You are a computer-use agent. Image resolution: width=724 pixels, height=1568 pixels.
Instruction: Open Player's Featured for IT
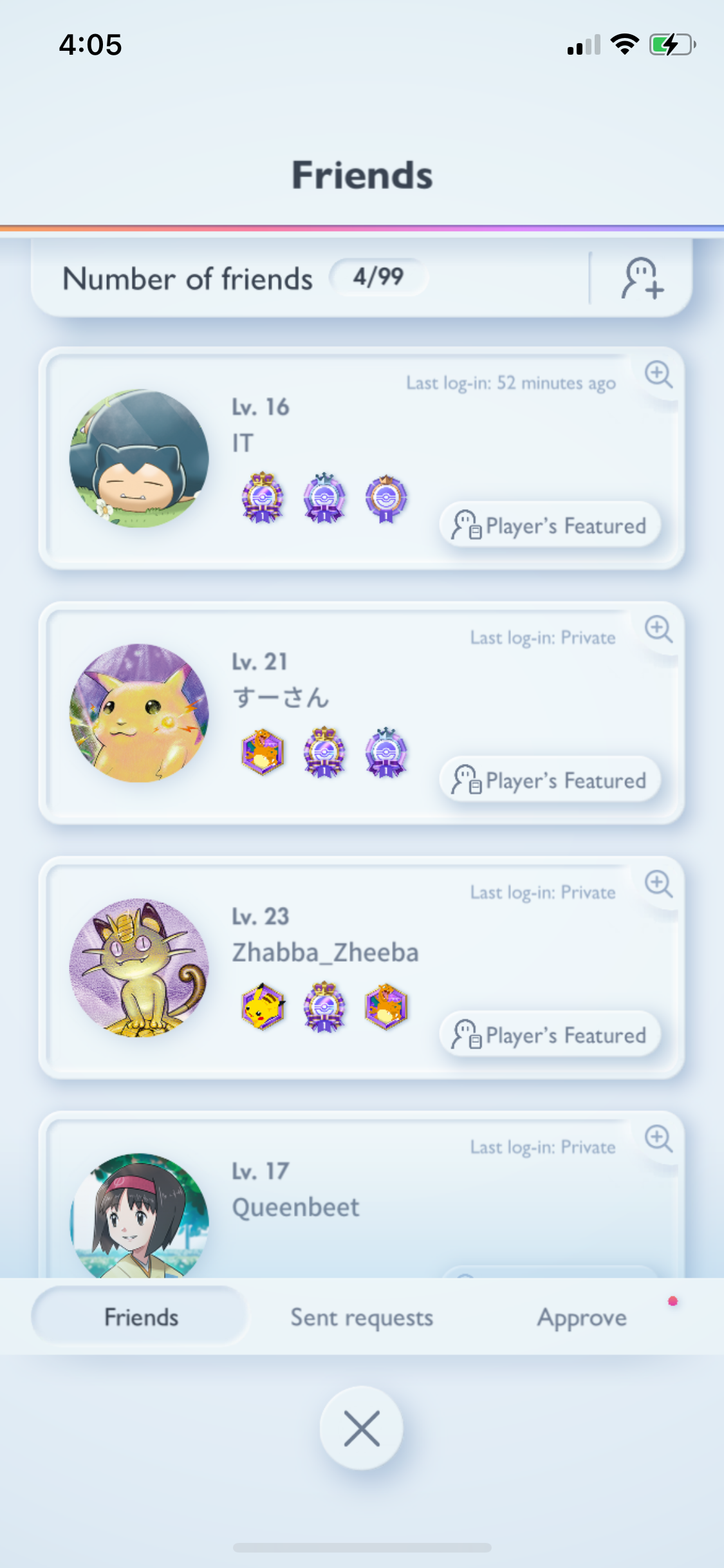(x=551, y=525)
